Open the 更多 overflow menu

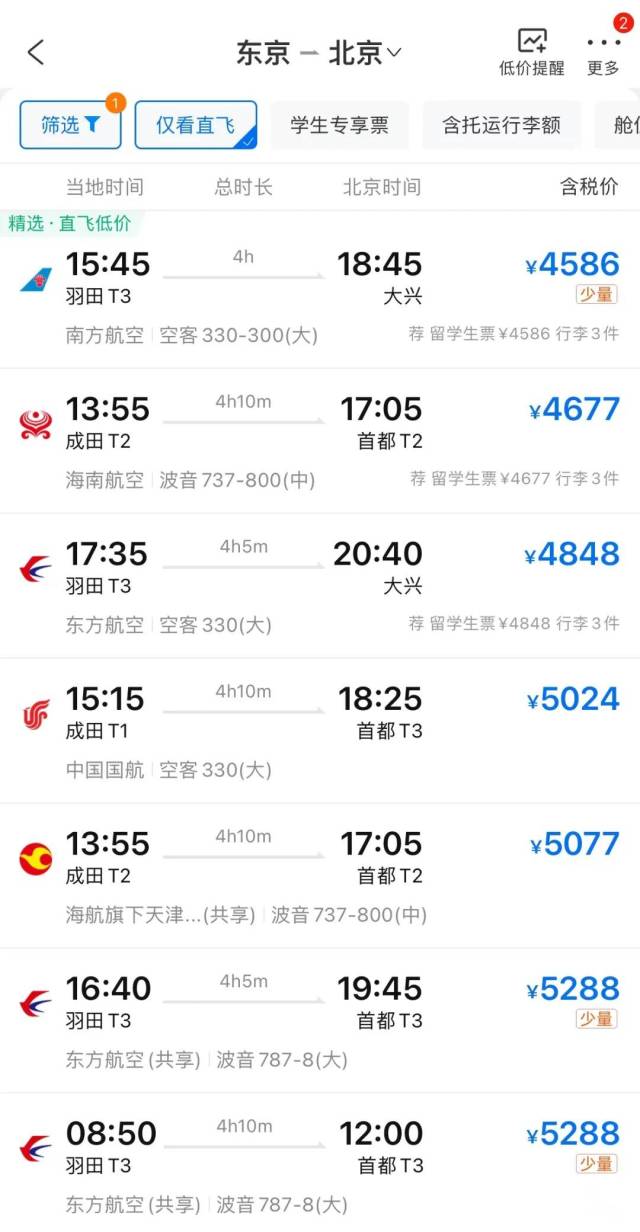(603, 52)
